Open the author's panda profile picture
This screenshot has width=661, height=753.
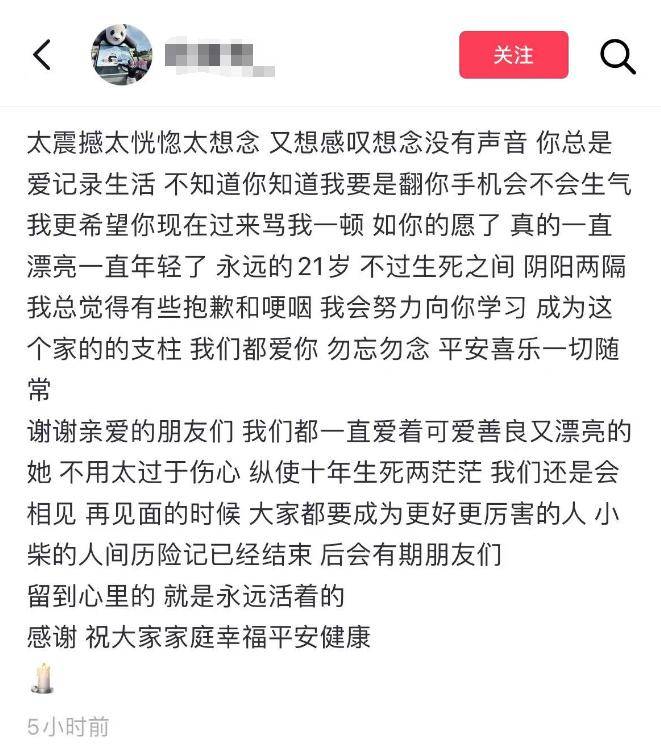(x=122, y=55)
